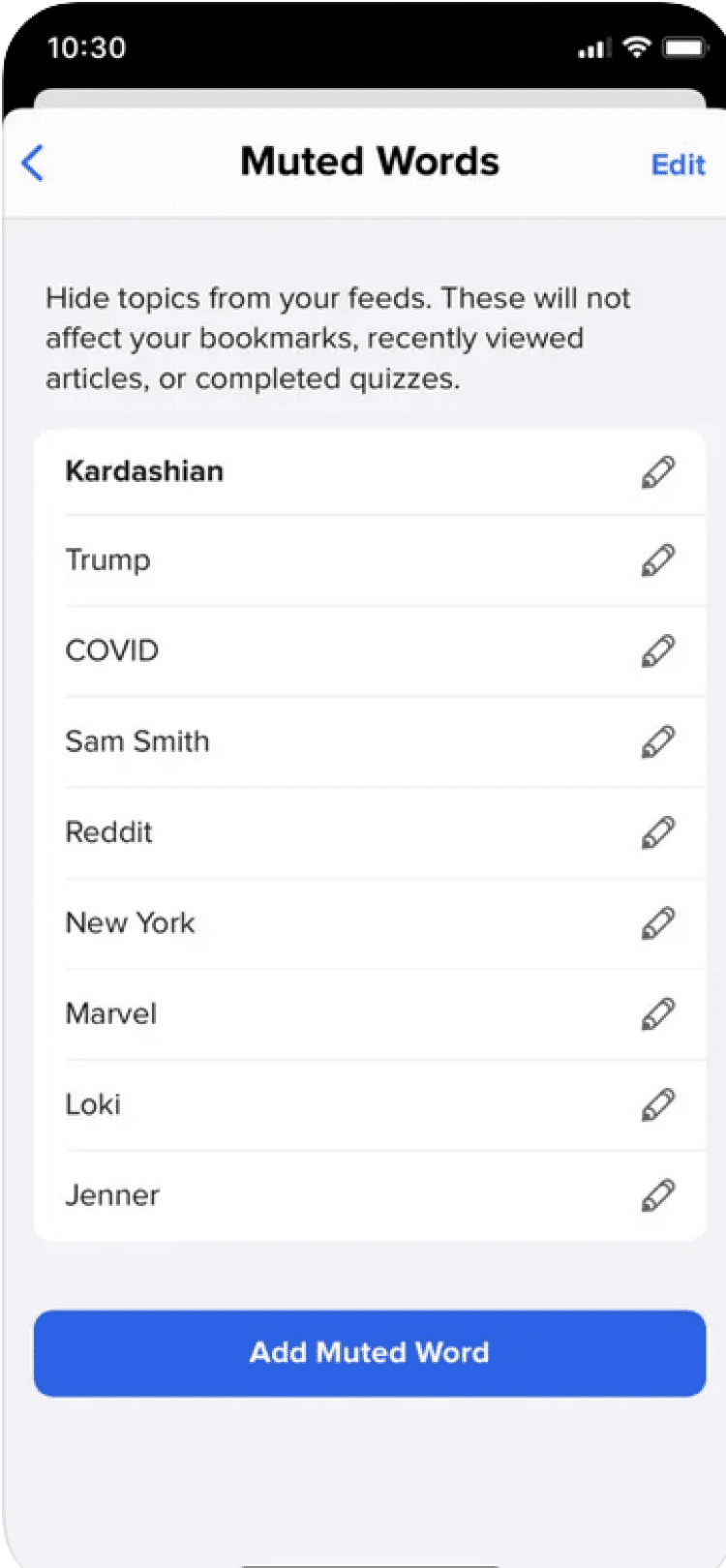The image size is (726, 1568).
Task: Edit the muted word Reddit
Action: point(658,832)
